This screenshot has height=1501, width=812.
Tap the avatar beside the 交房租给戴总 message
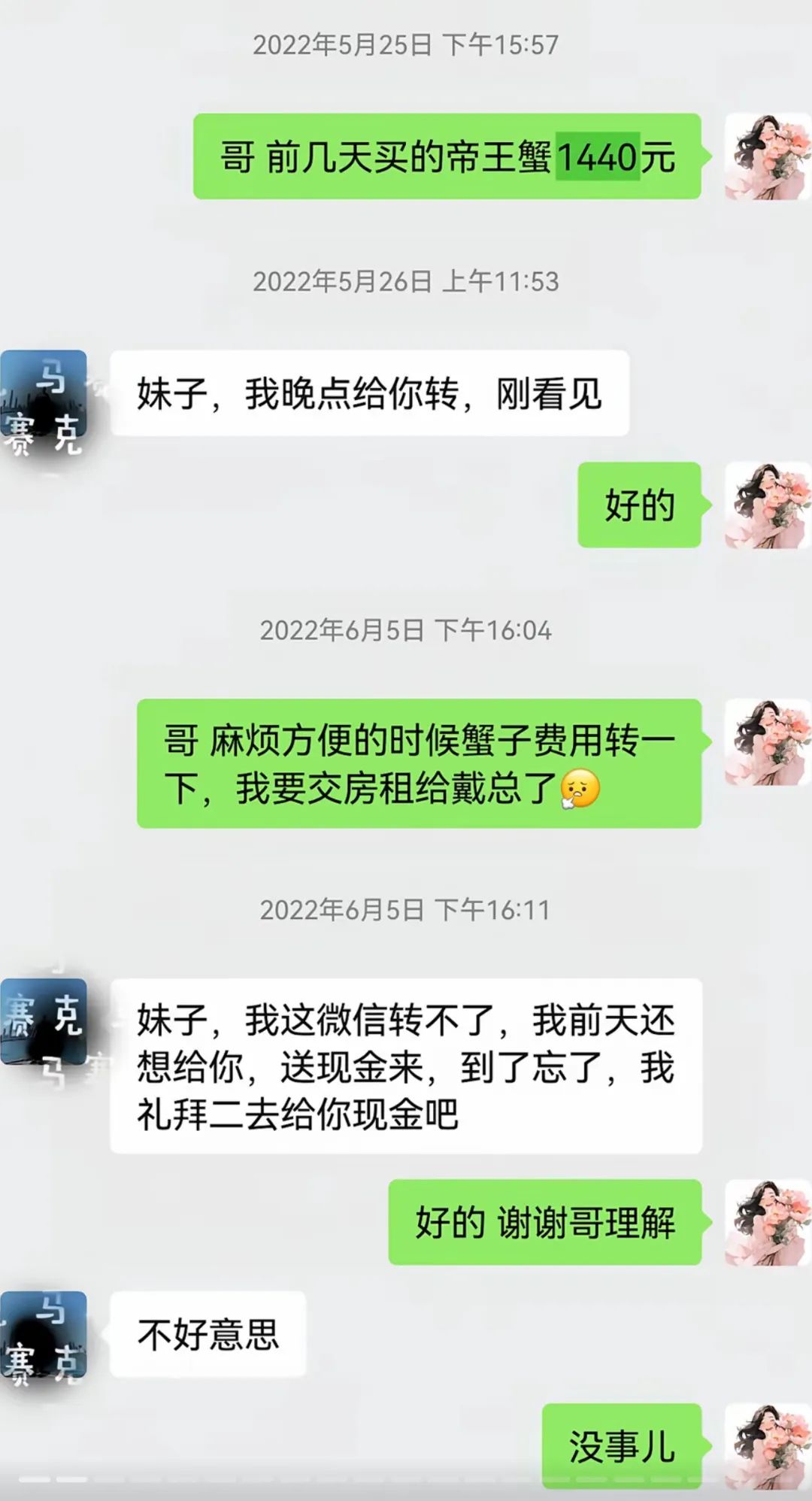coord(768,742)
